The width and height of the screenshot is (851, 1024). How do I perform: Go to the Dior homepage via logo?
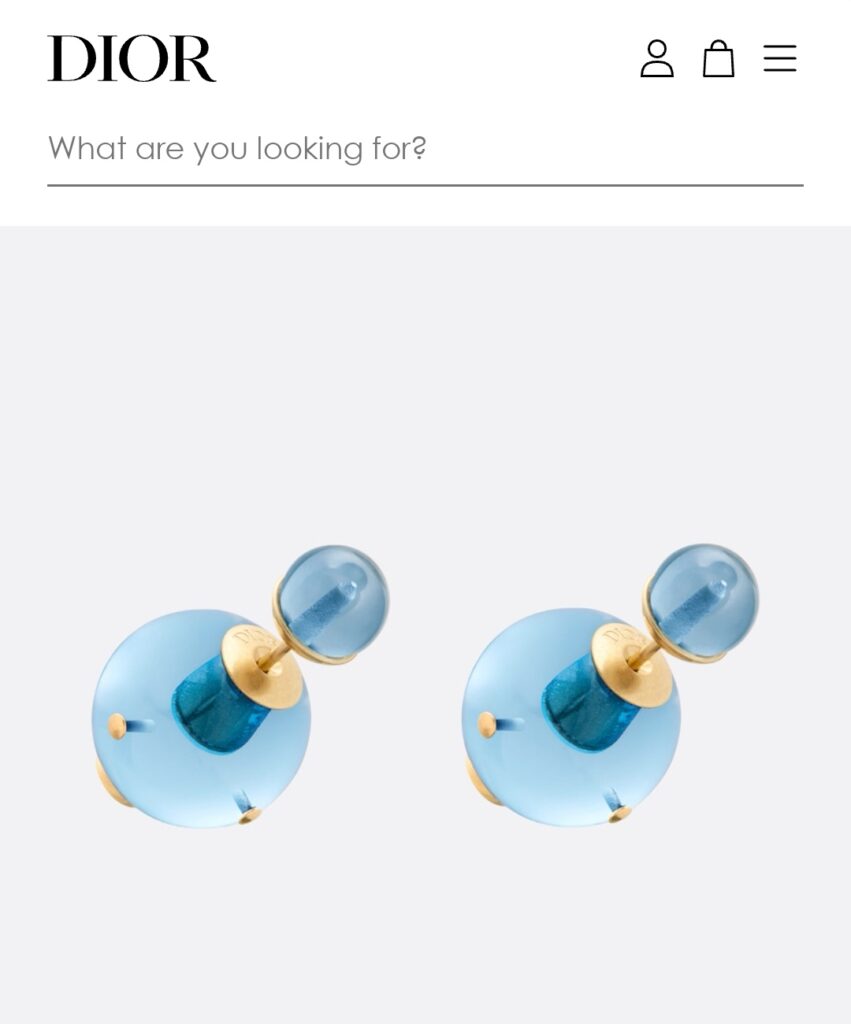click(131, 59)
